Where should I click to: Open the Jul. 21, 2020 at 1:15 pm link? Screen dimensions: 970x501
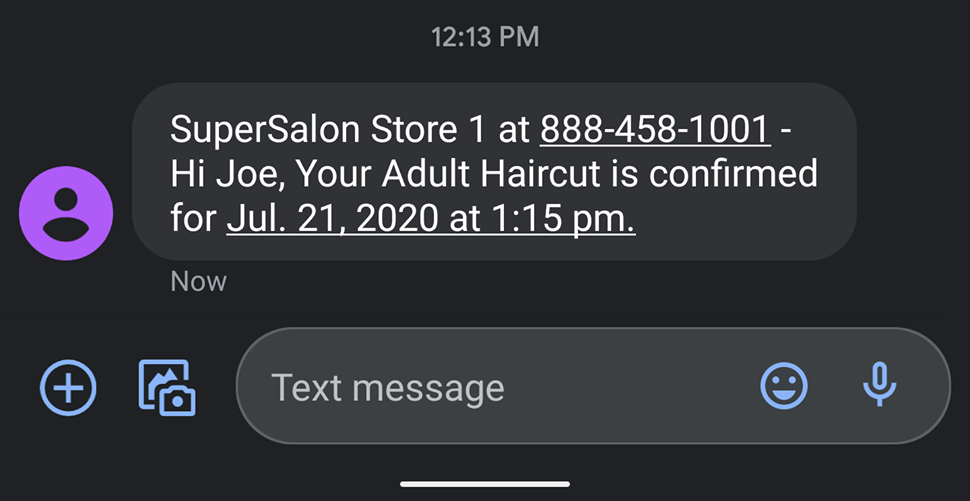[x=430, y=220]
